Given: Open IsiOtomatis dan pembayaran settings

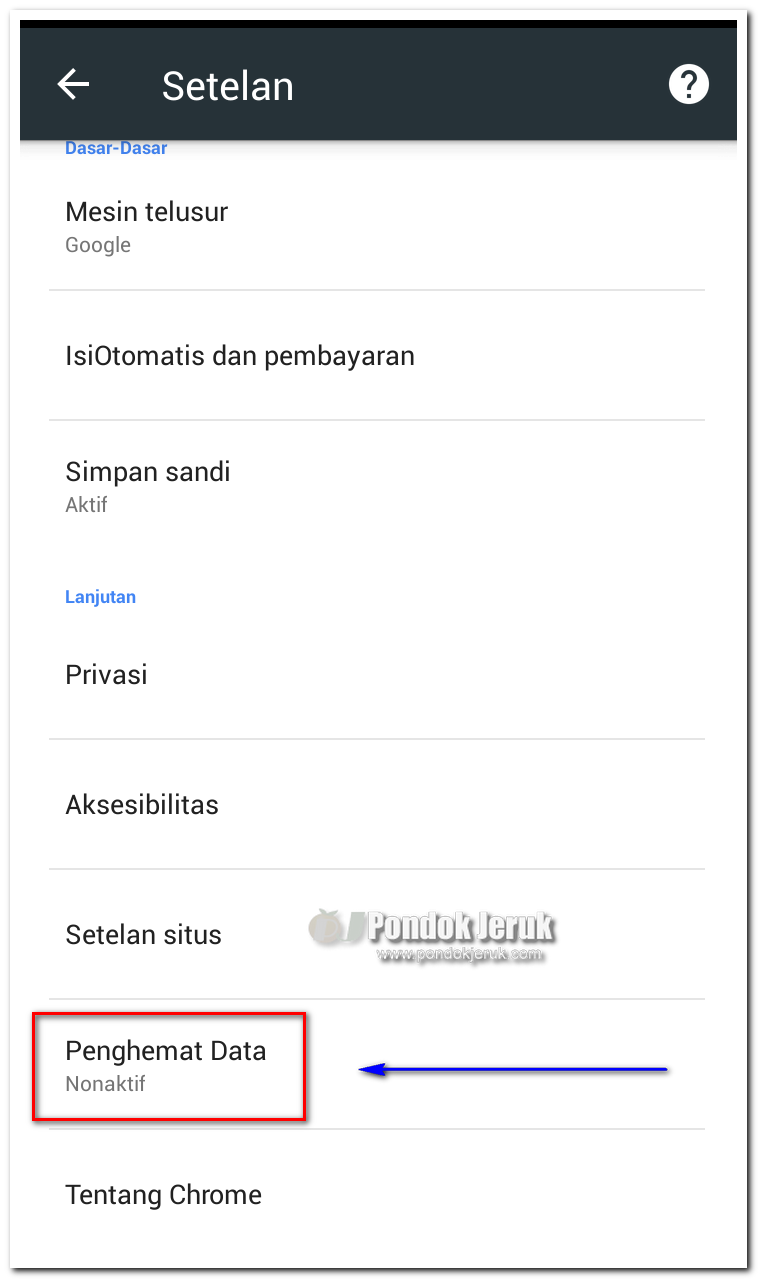Looking at the screenshot, I should coord(240,356).
